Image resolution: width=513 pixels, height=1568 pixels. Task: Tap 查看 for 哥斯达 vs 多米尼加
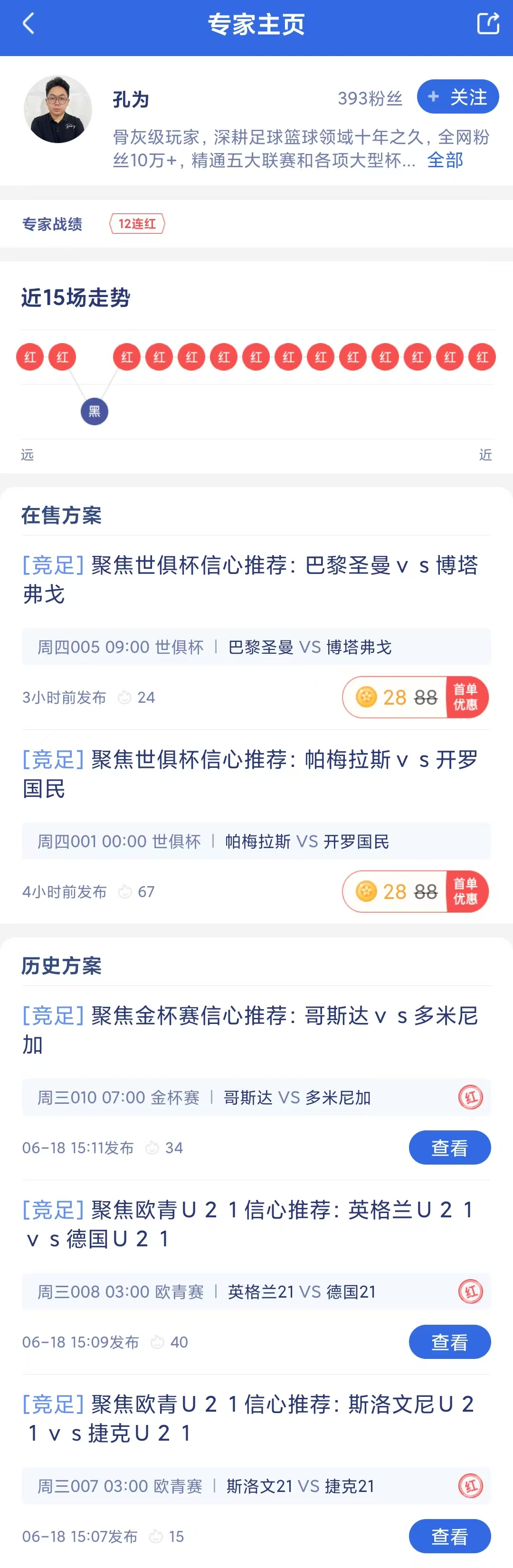click(x=449, y=1147)
